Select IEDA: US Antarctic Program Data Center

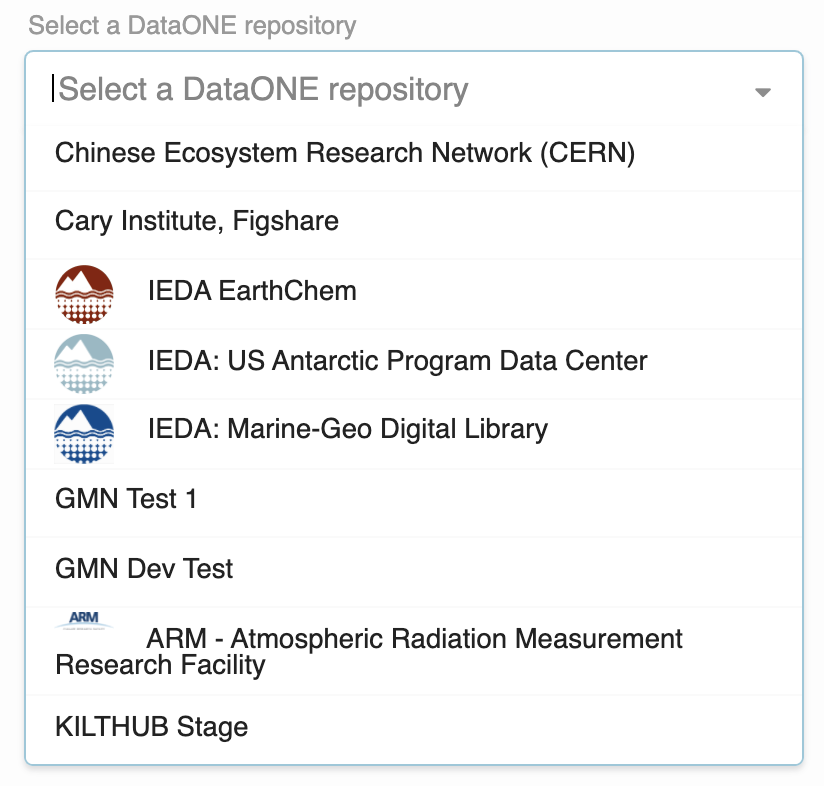pyautogui.click(x=397, y=361)
